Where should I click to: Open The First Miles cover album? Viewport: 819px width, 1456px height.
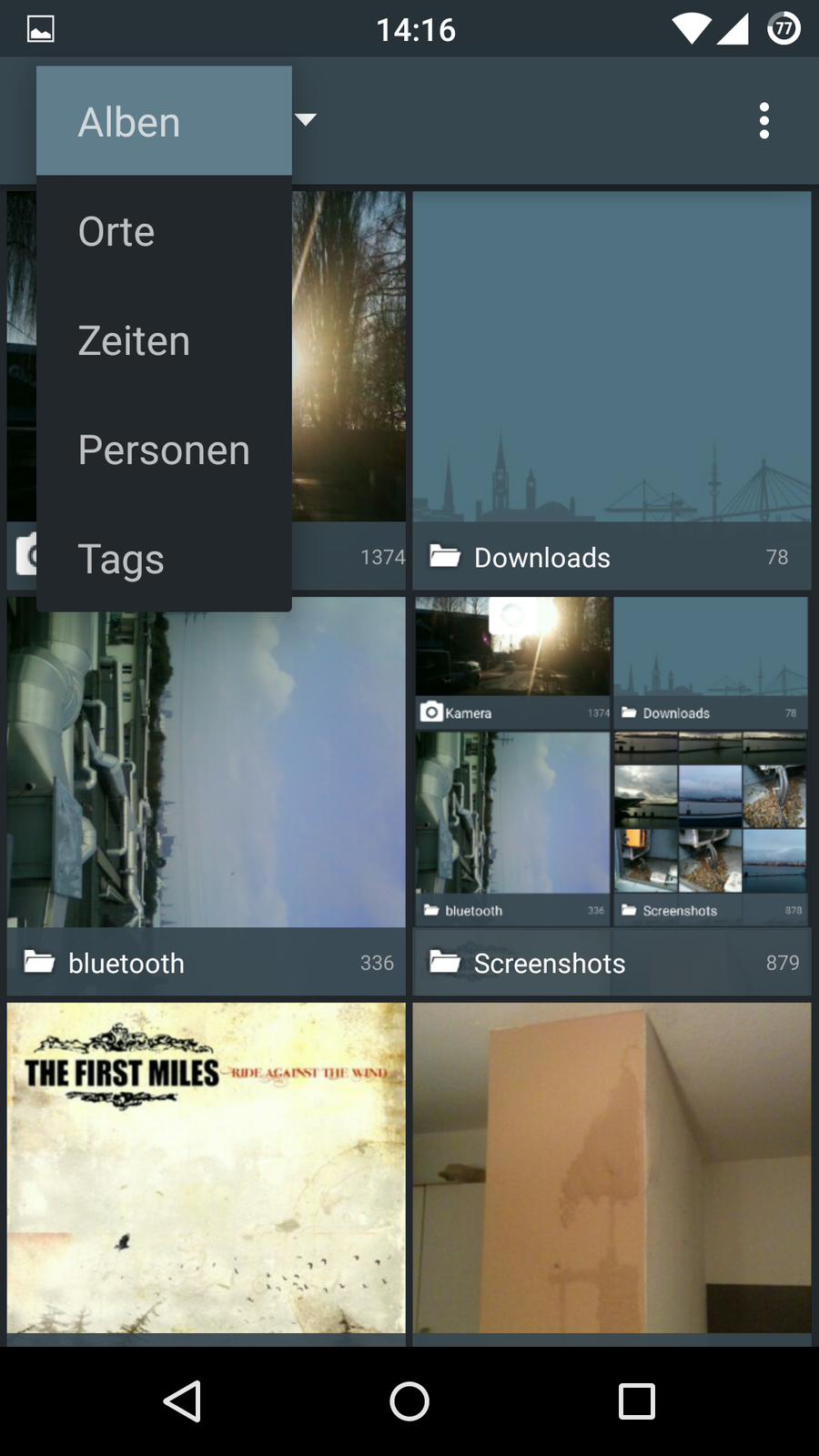pyautogui.click(x=206, y=1169)
